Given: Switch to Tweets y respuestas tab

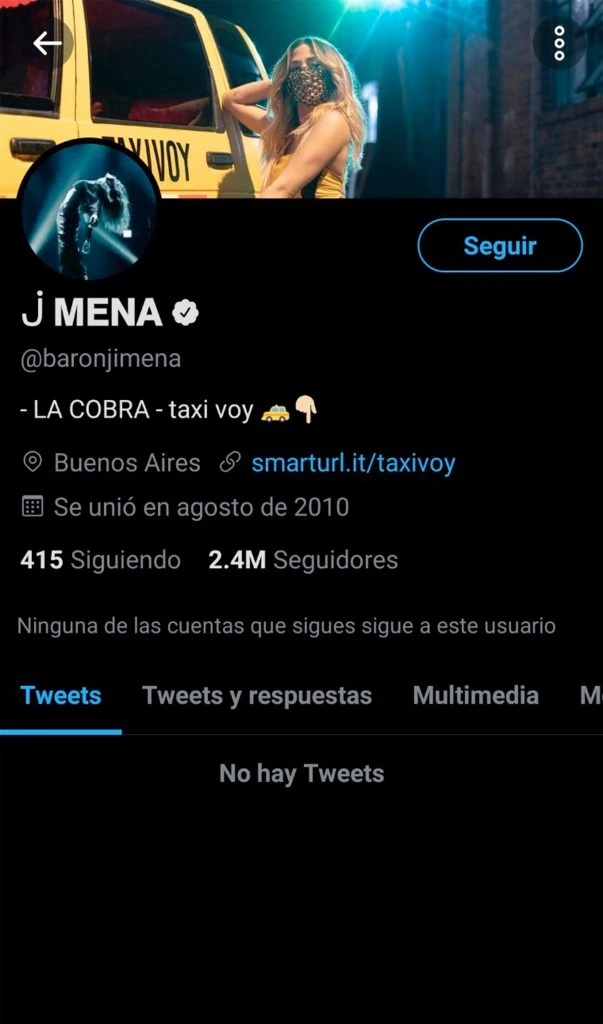Looking at the screenshot, I should coord(257,696).
